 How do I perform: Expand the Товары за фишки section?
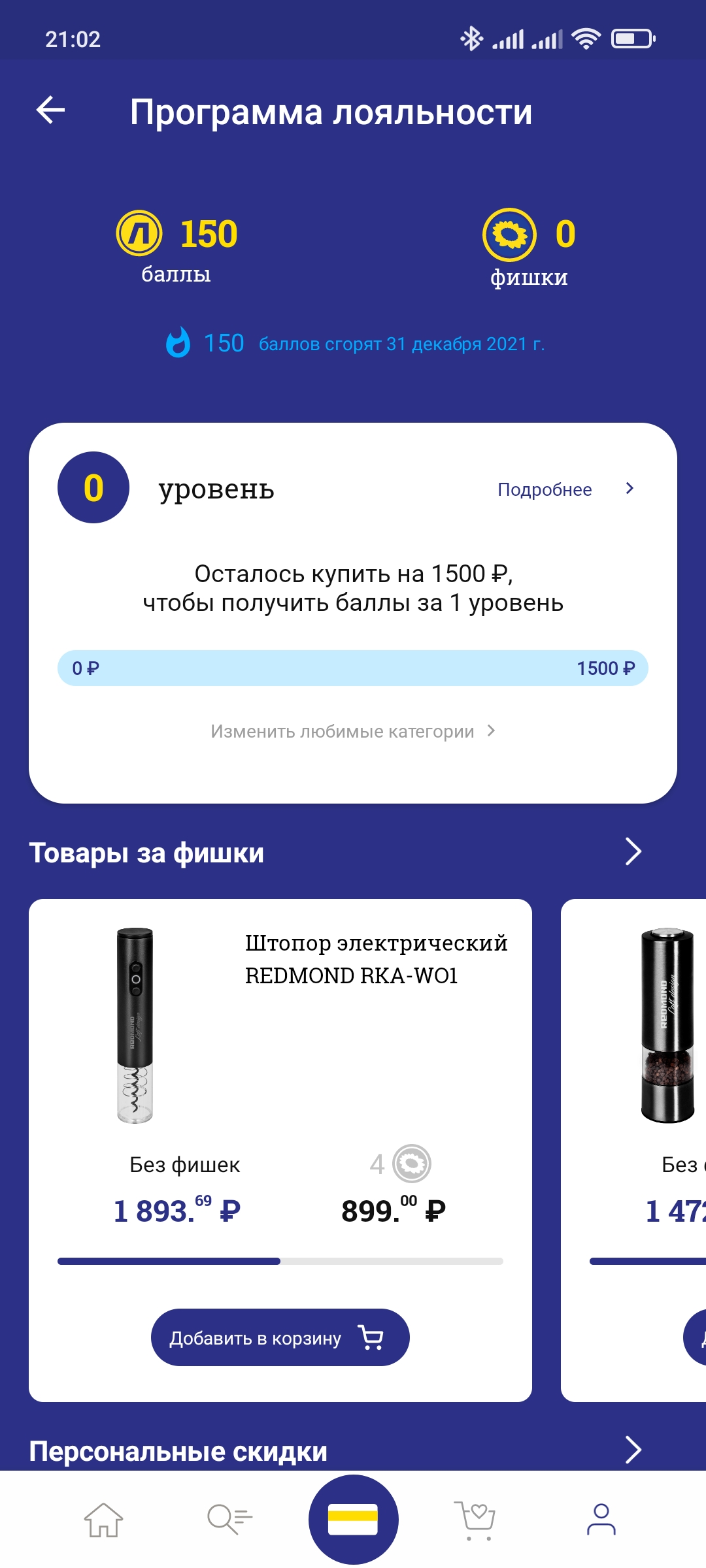pos(633,851)
